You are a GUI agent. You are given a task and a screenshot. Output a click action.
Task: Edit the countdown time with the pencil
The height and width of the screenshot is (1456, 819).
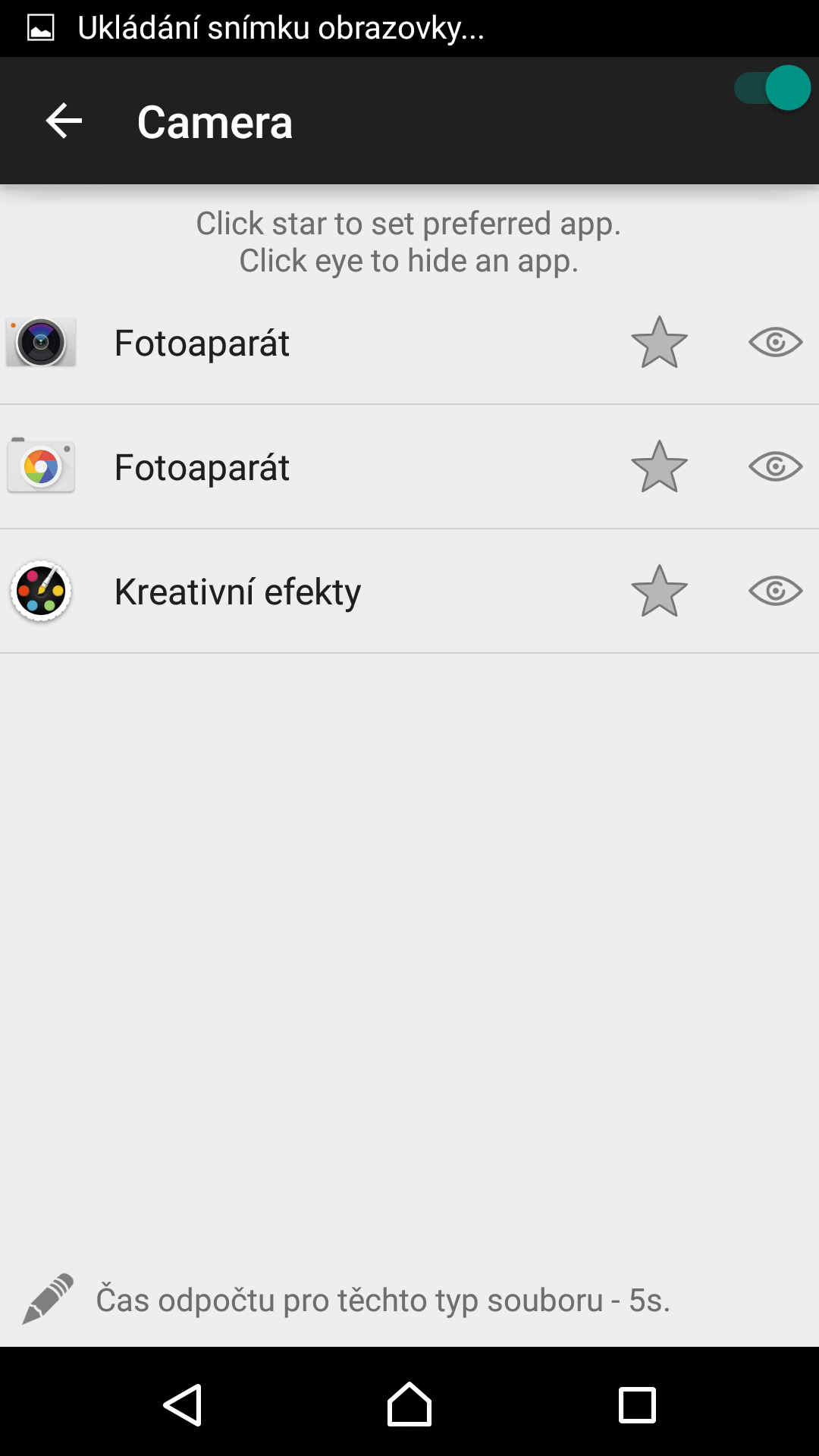[48, 1299]
